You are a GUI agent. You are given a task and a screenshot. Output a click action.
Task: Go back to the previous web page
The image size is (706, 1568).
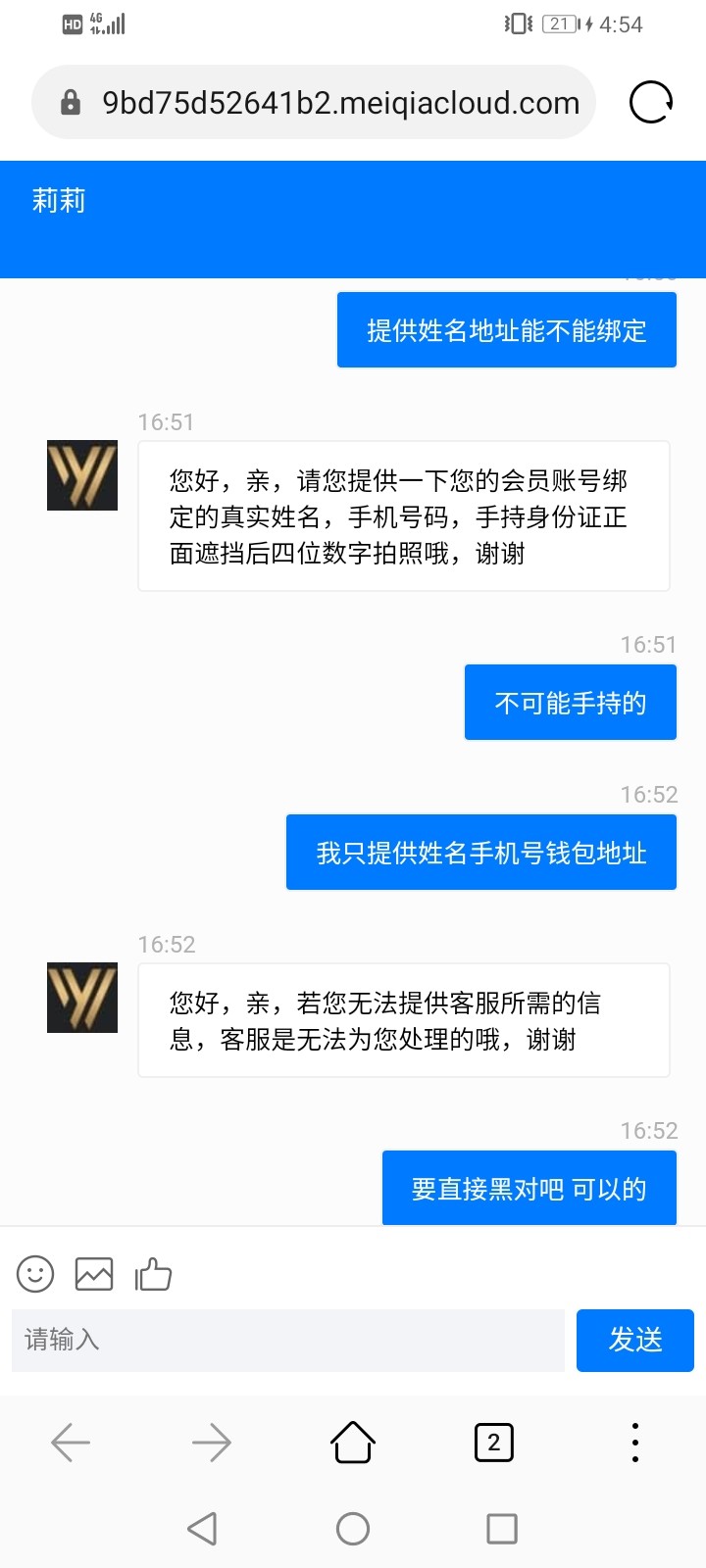coord(71,1443)
